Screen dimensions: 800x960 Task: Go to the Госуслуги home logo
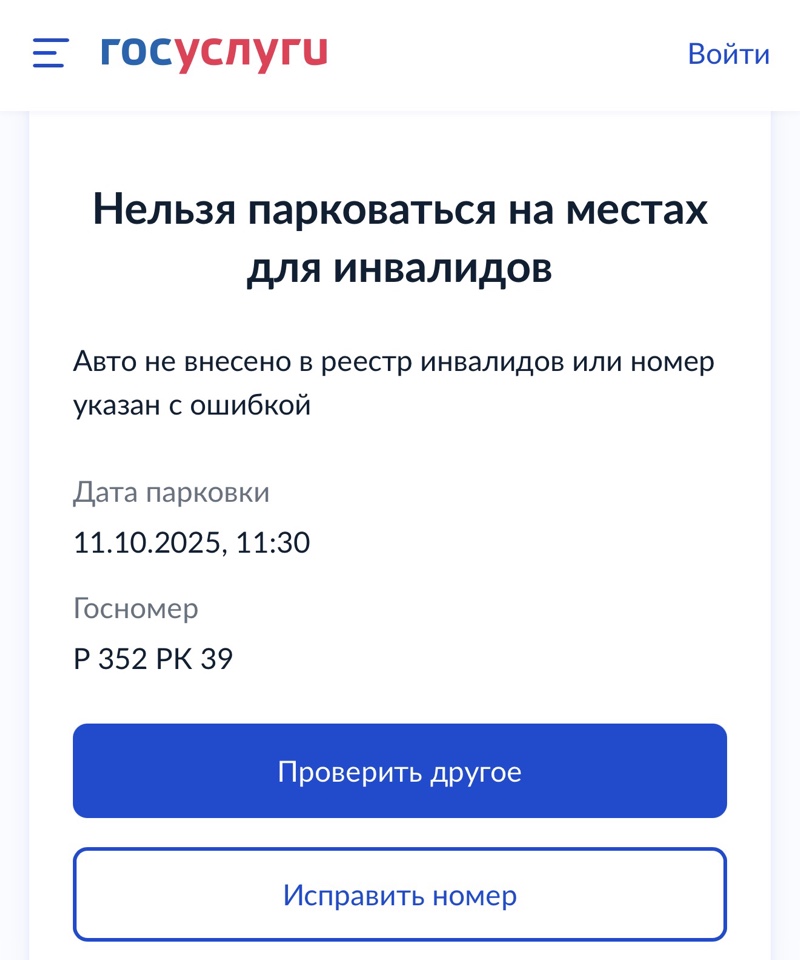pos(214,52)
